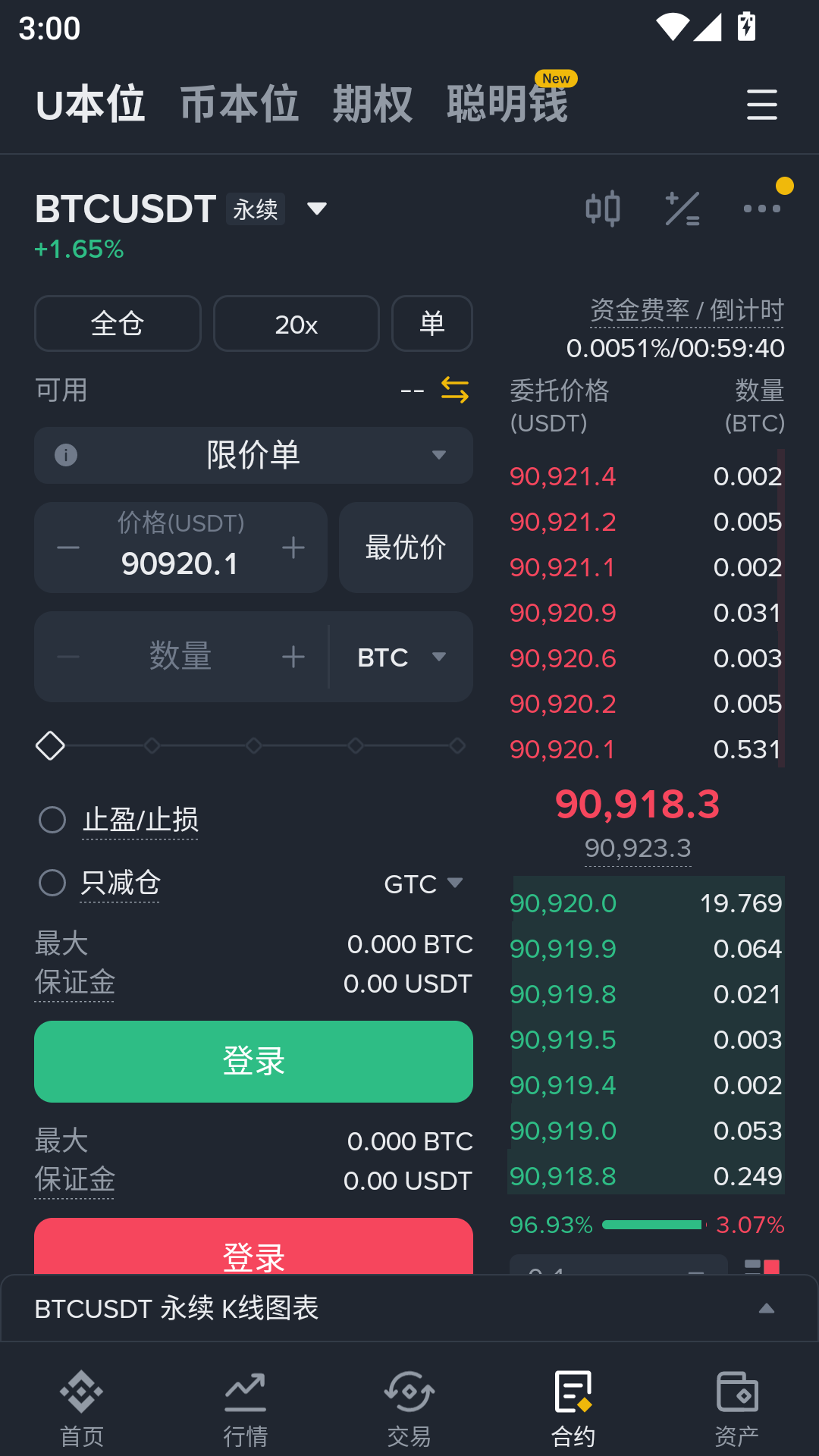Click the currency transfer swap arrows icon

coord(454,390)
